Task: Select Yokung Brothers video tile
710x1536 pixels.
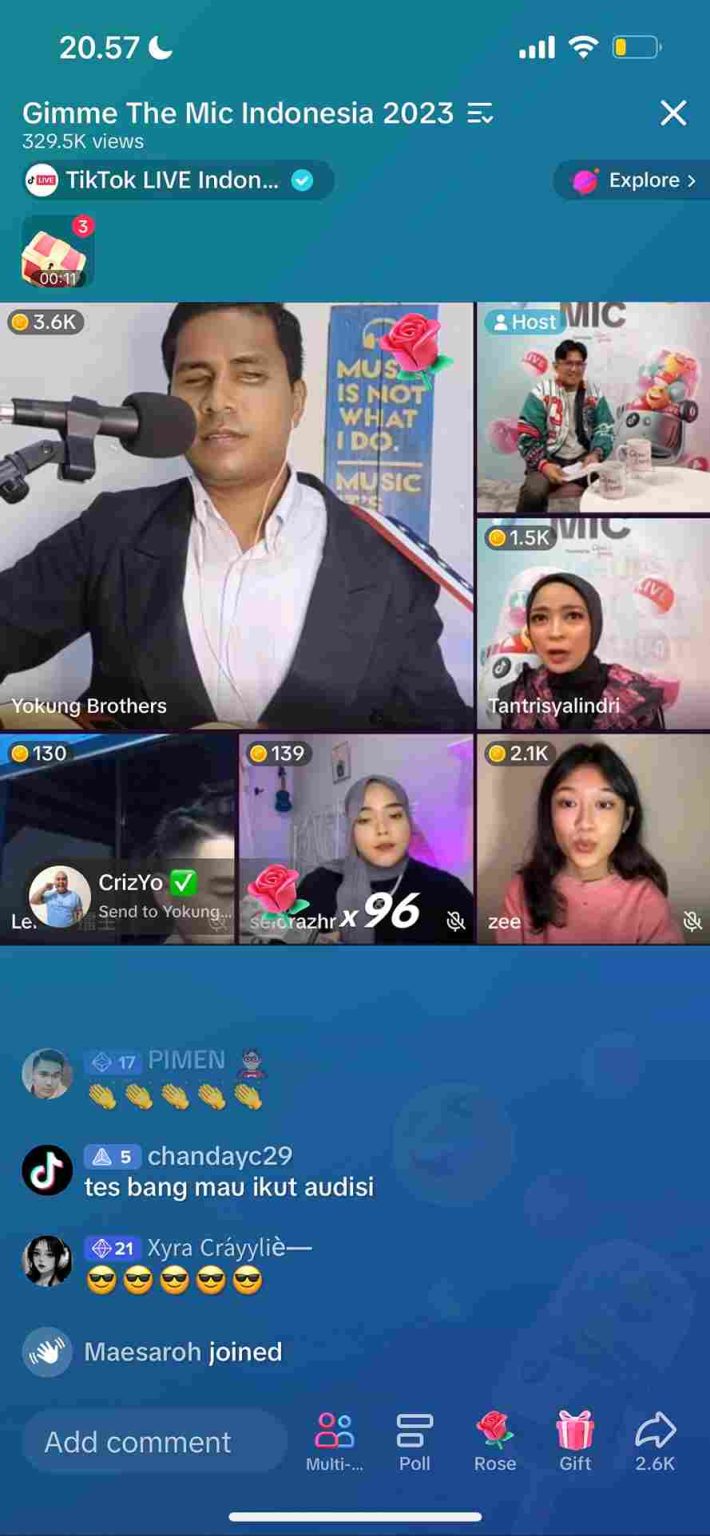Action: coord(236,516)
